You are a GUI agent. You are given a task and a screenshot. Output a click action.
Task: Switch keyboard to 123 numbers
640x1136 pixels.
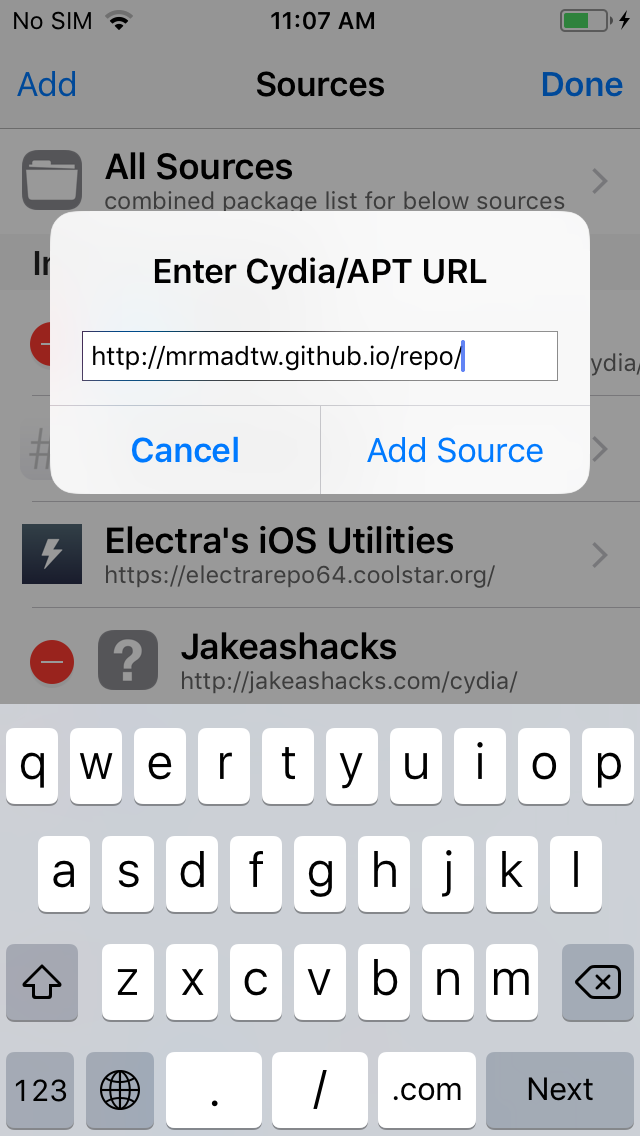pyautogui.click(x=41, y=1089)
